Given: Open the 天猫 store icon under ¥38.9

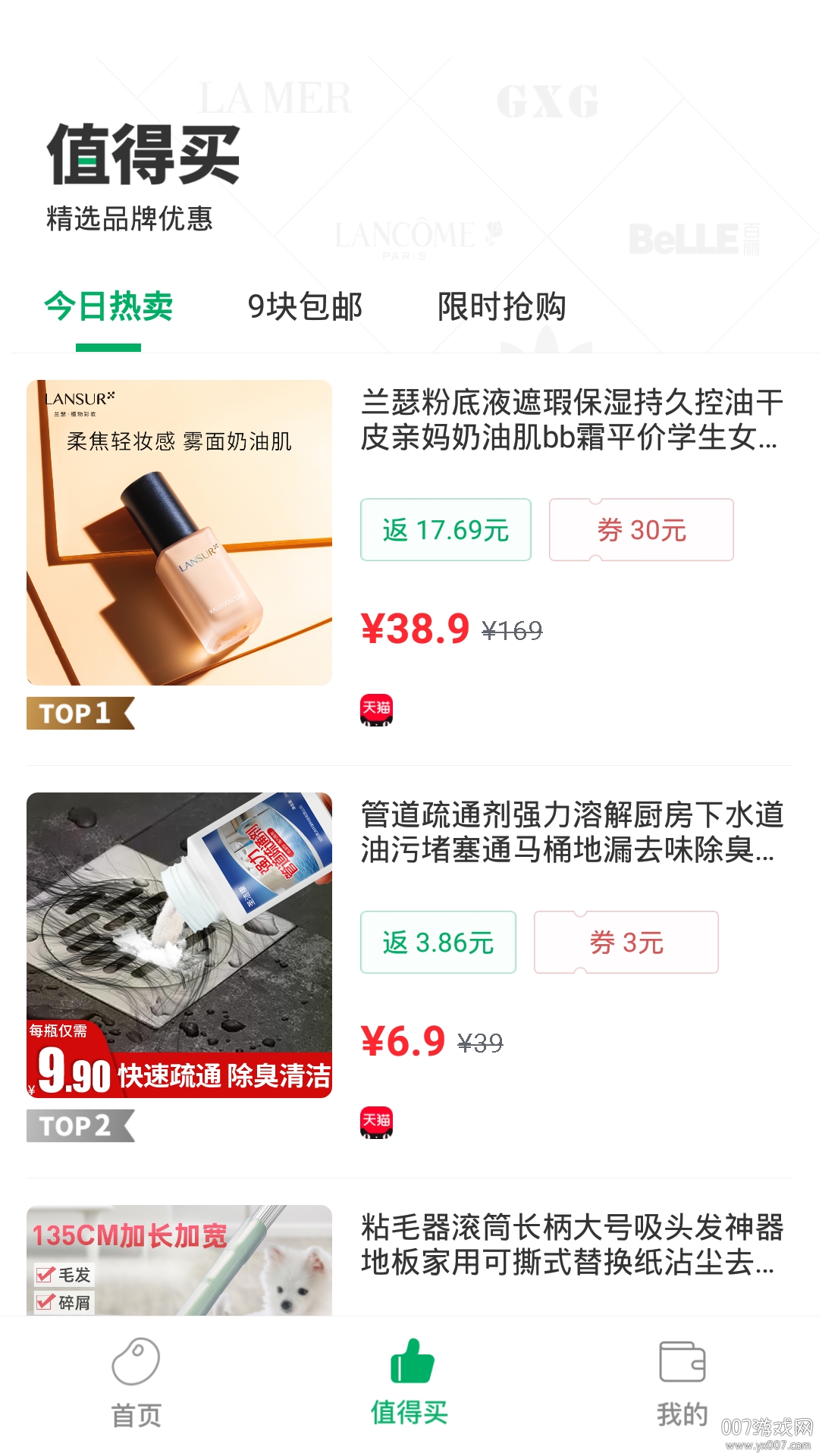Looking at the screenshot, I should tap(376, 709).
